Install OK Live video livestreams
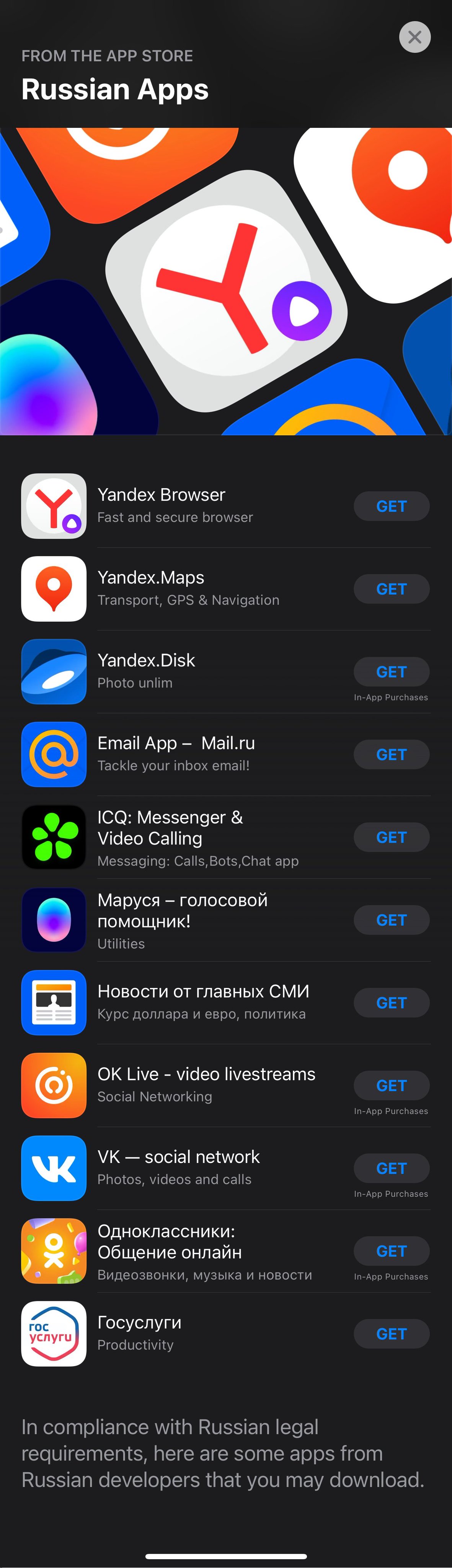 (x=391, y=1085)
